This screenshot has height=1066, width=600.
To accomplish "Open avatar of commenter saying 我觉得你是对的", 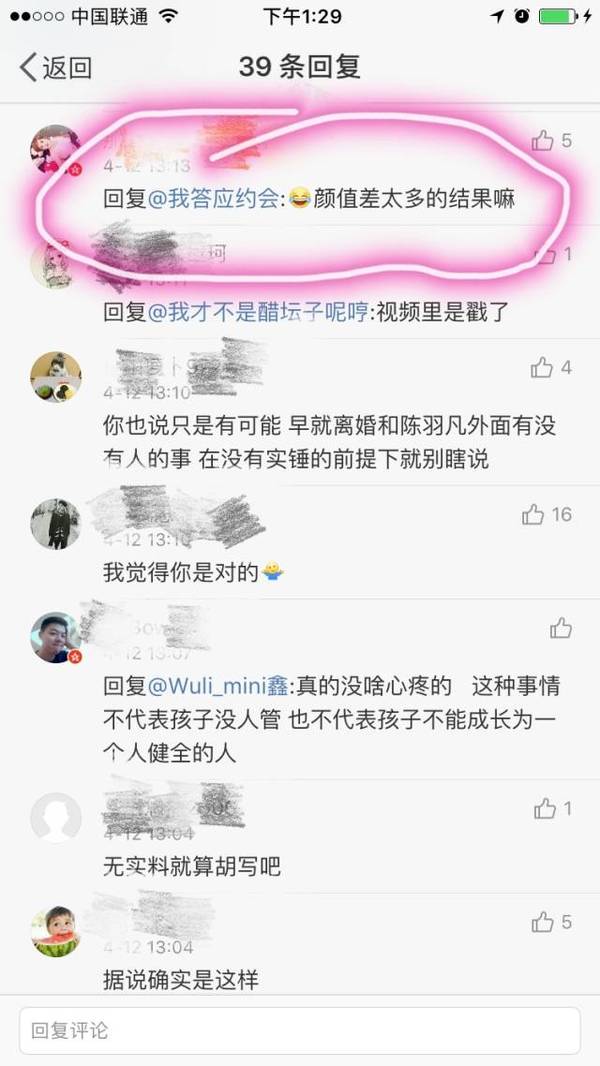I will pyautogui.click(x=55, y=524).
